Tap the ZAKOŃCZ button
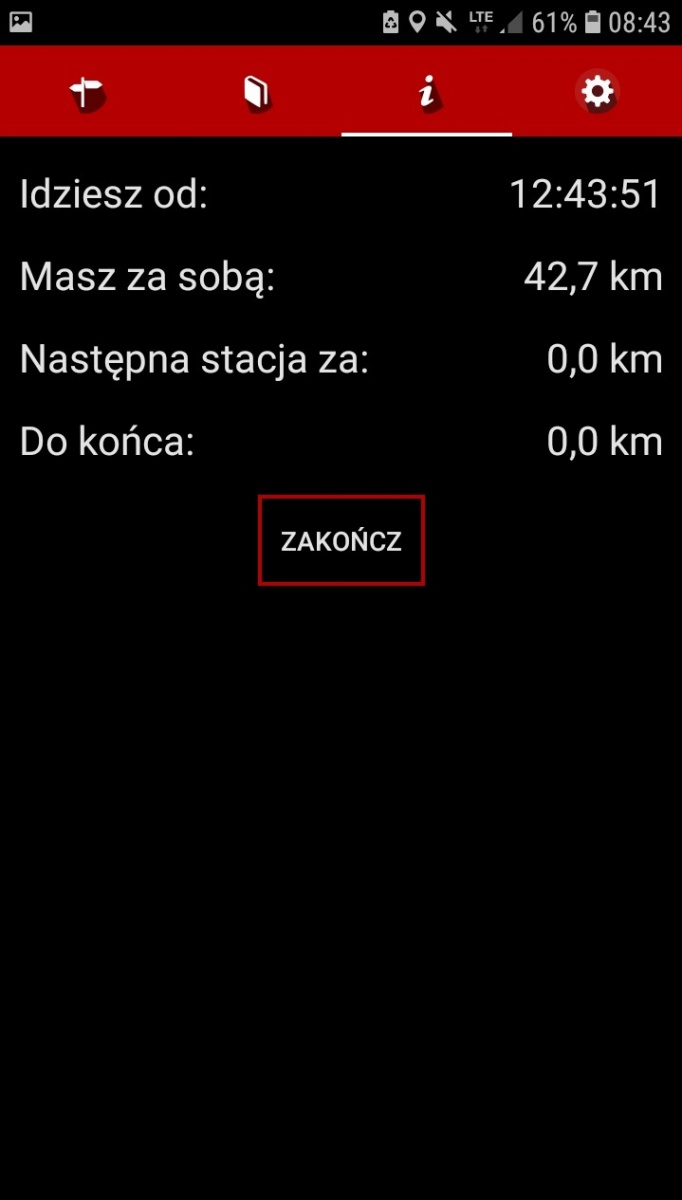 (x=341, y=541)
